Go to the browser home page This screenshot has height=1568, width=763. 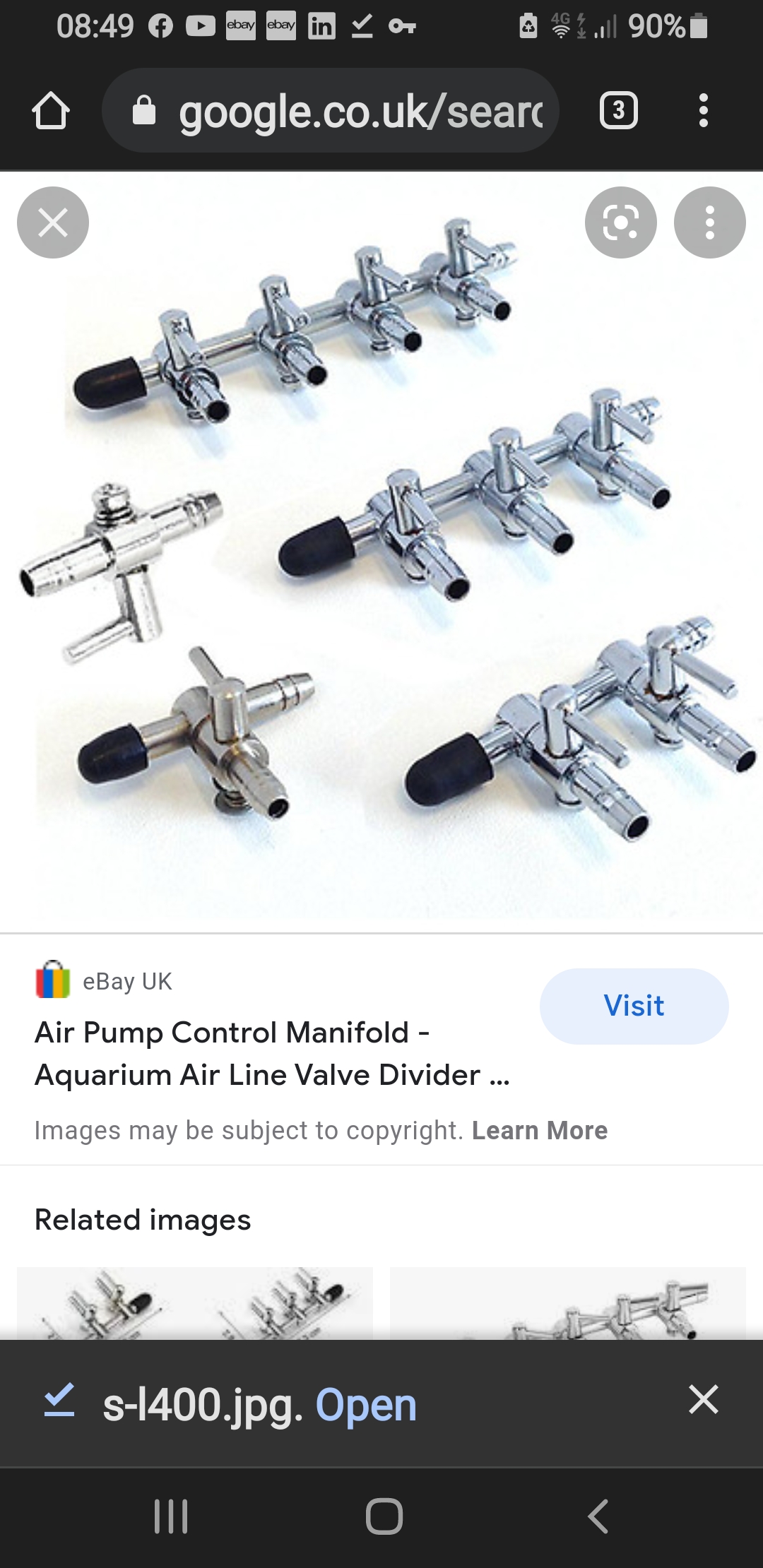51,111
